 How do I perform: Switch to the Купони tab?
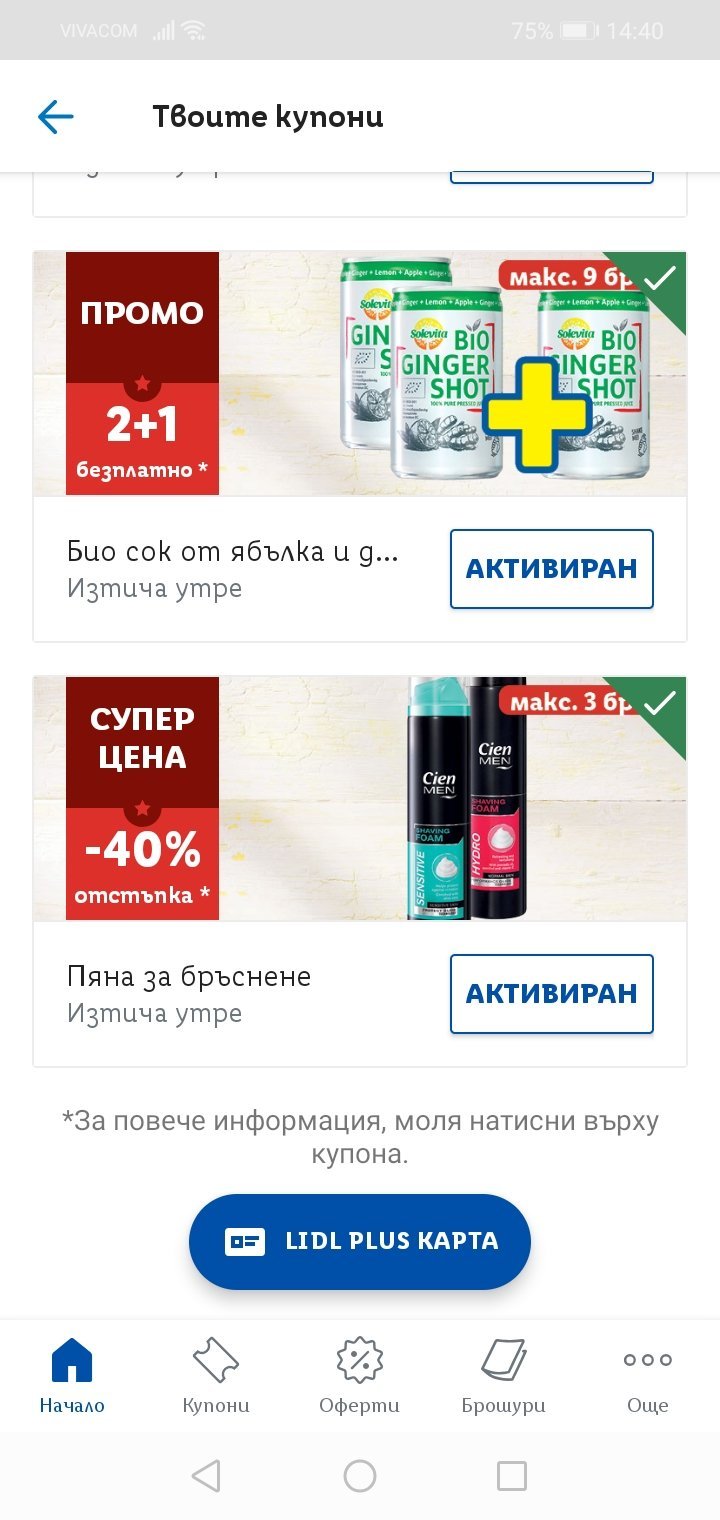click(x=216, y=1377)
